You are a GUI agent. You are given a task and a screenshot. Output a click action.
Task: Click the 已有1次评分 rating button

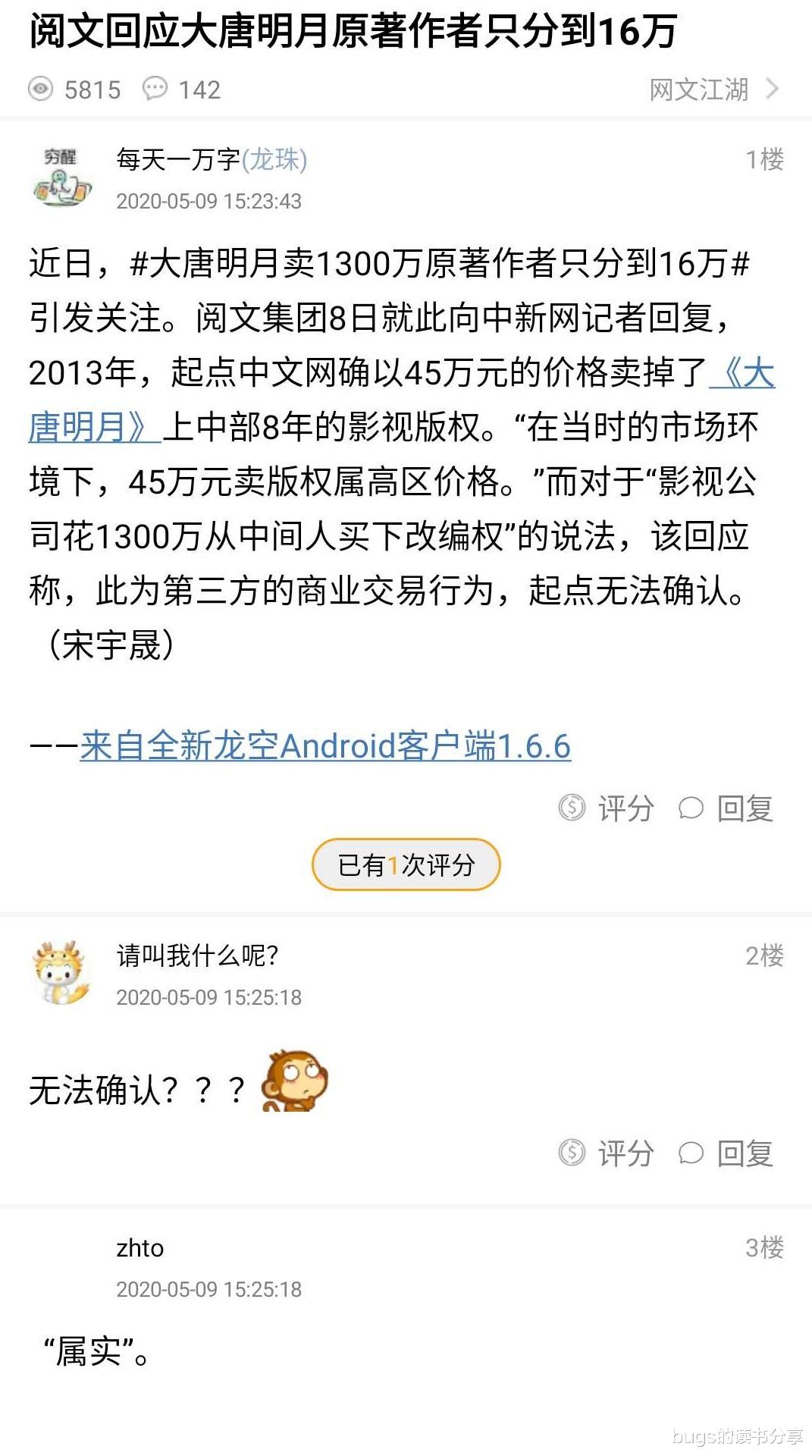405,863
